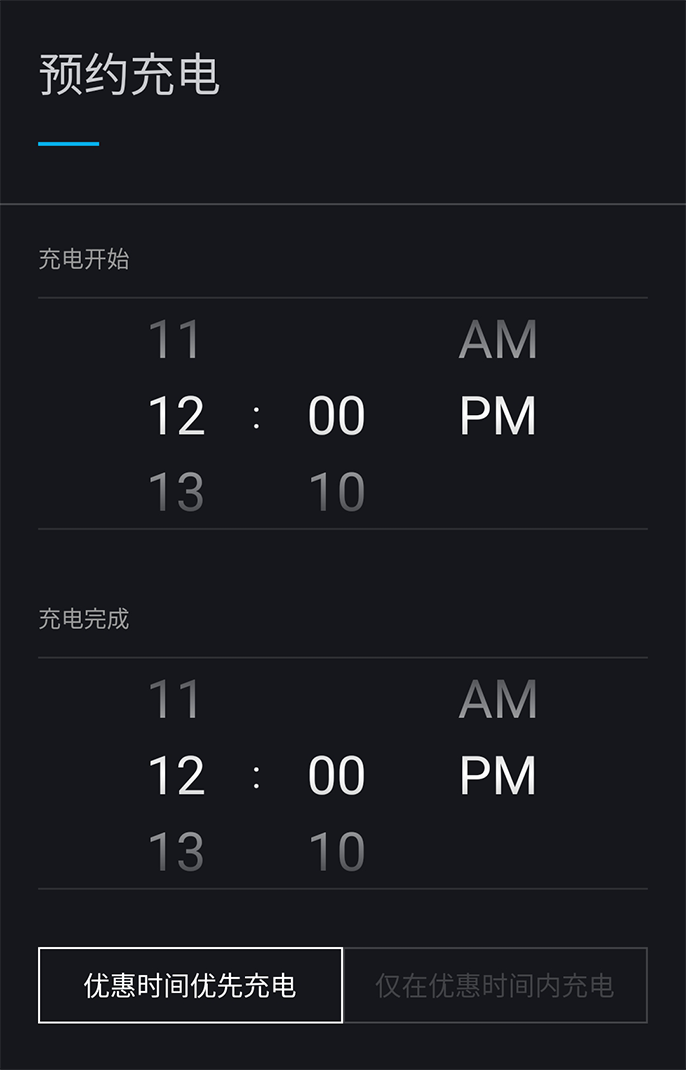The width and height of the screenshot is (686, 1070).
Task: Pick hour 13 under 充电完成
Action: [x=176, y=852]
